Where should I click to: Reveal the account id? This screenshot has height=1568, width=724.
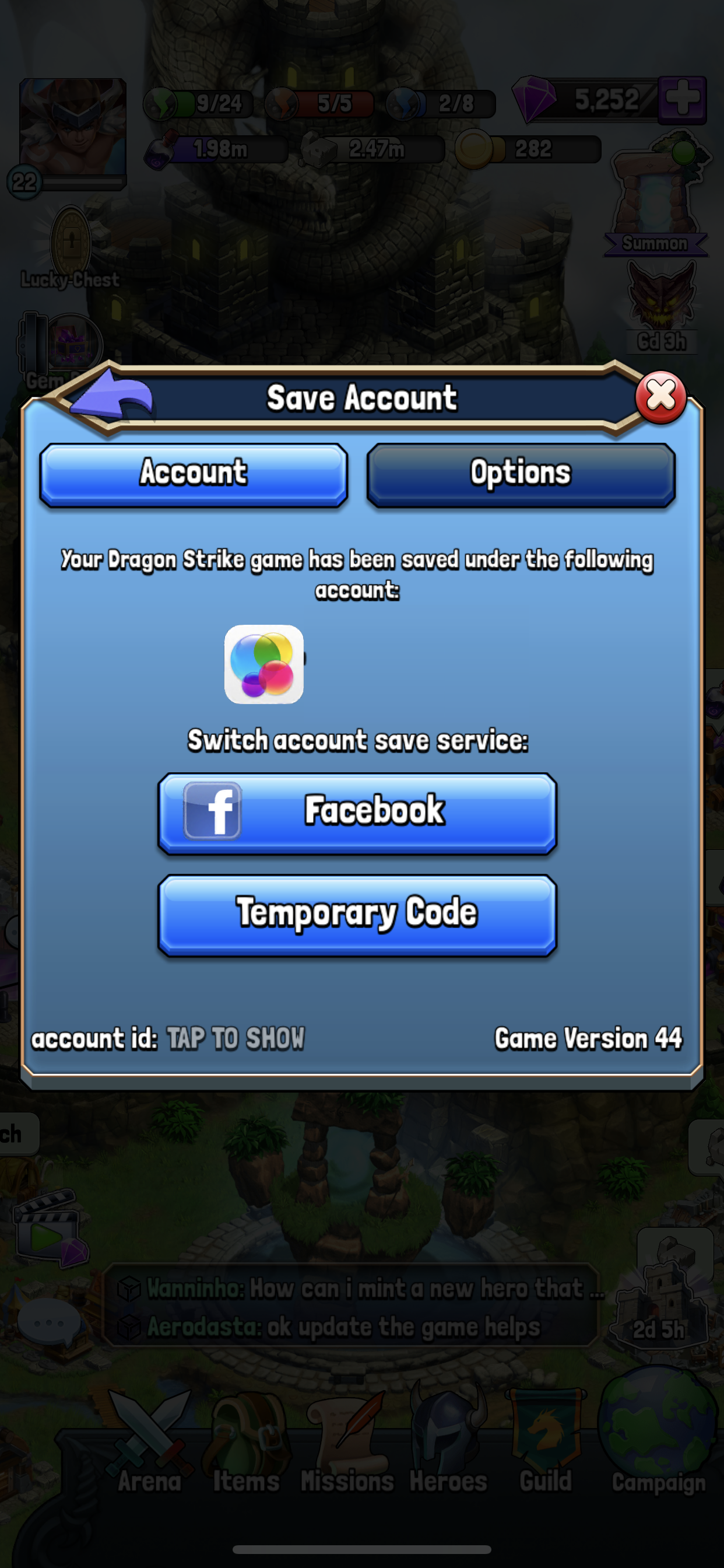[236, 1038]
